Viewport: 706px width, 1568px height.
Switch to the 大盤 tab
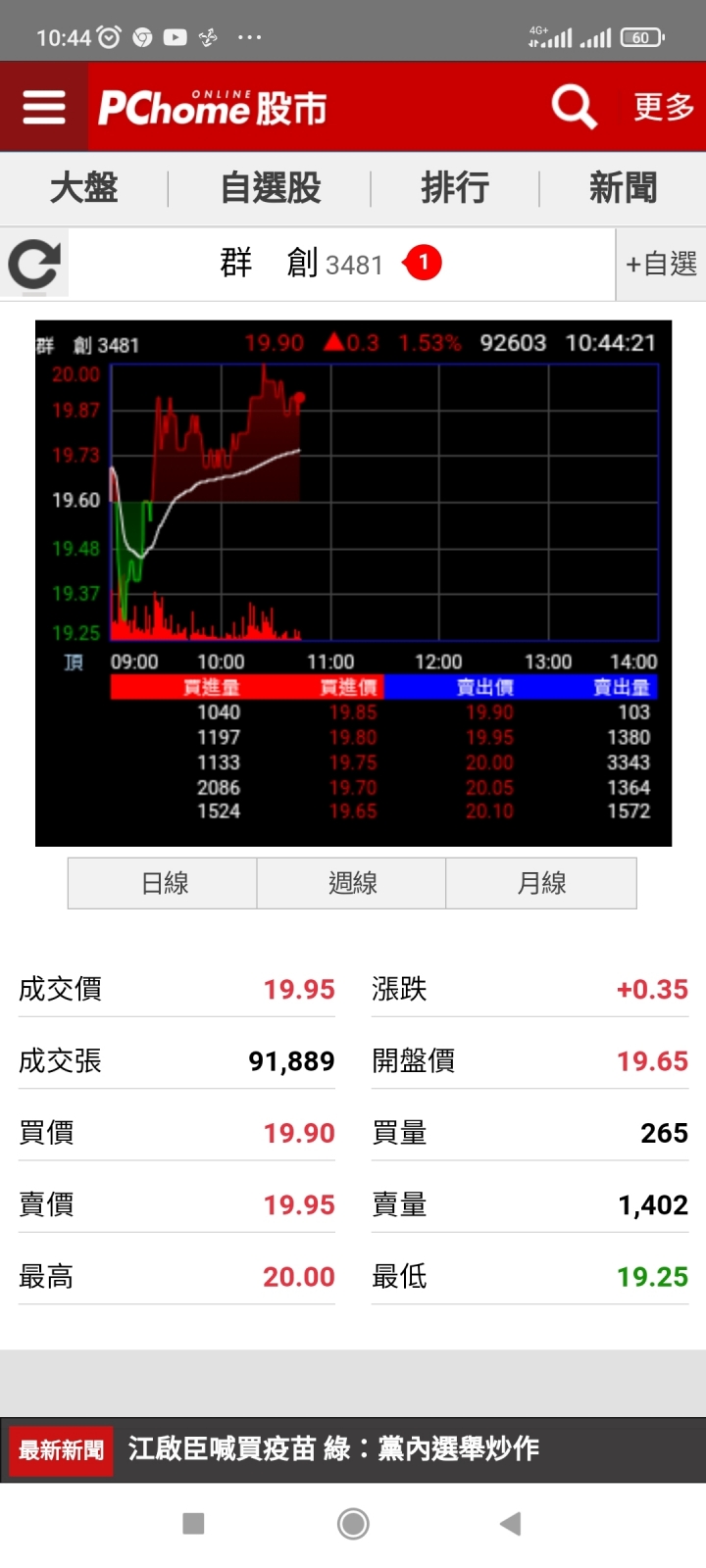tap(84, 188)
